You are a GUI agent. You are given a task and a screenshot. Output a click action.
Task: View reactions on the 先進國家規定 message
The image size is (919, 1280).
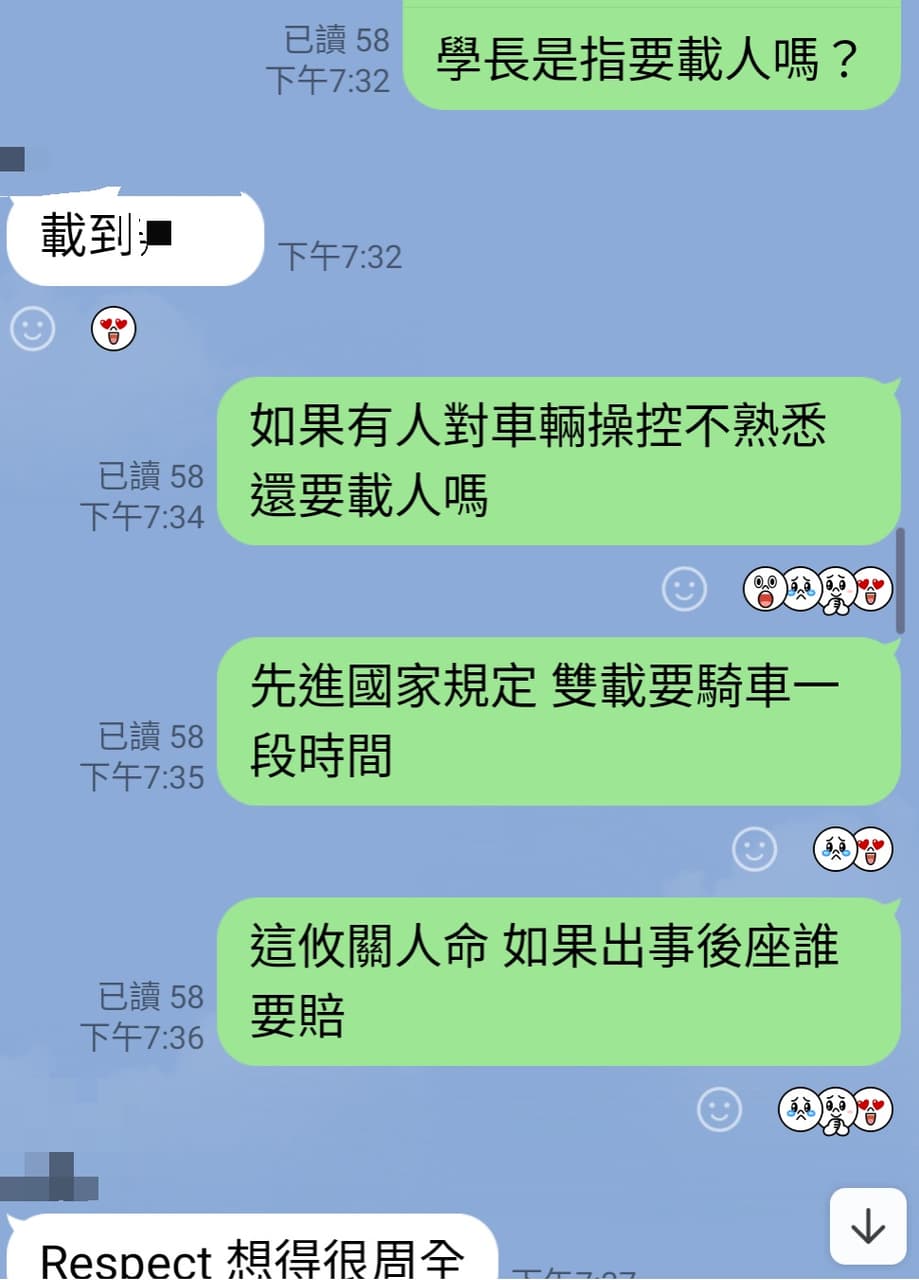(852, 849)
